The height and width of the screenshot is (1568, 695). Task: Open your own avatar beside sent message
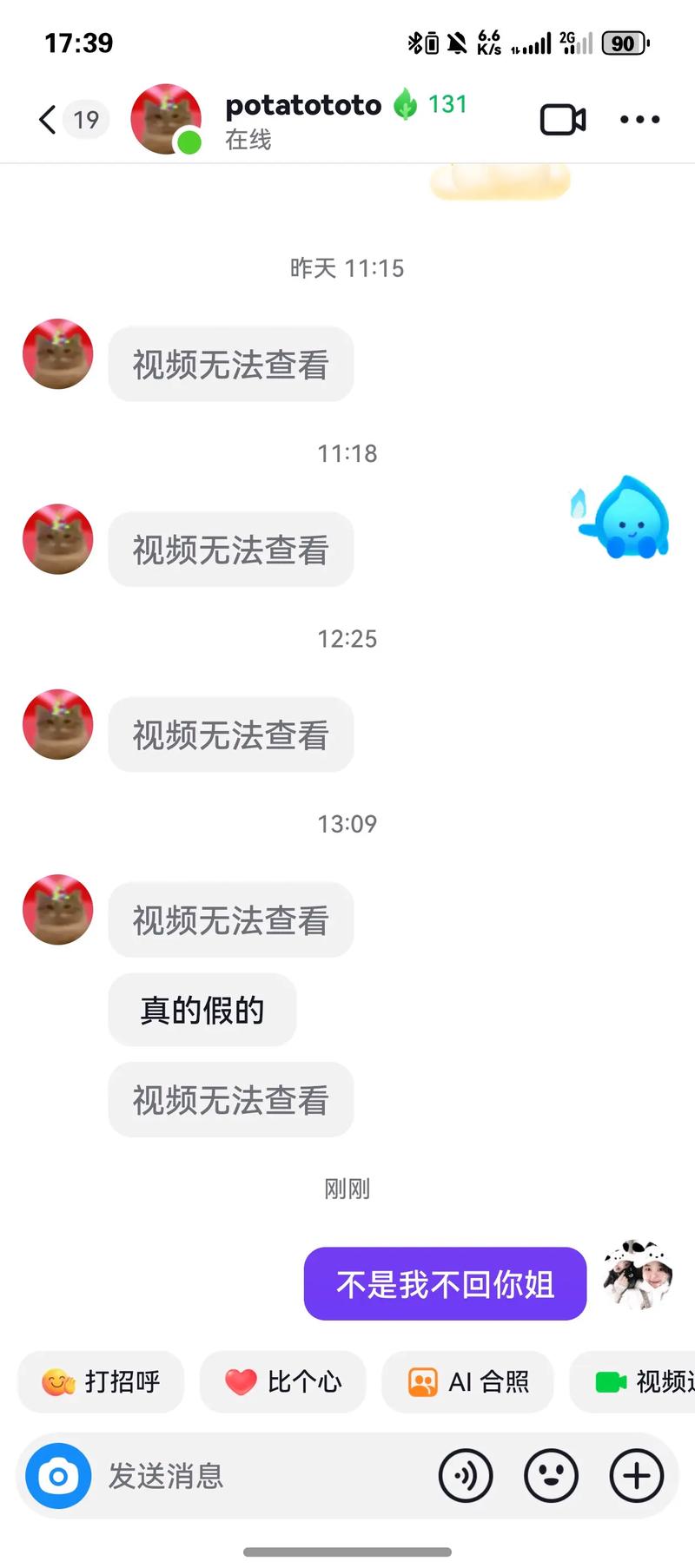pyautogui.click(x=640, y=1274)
